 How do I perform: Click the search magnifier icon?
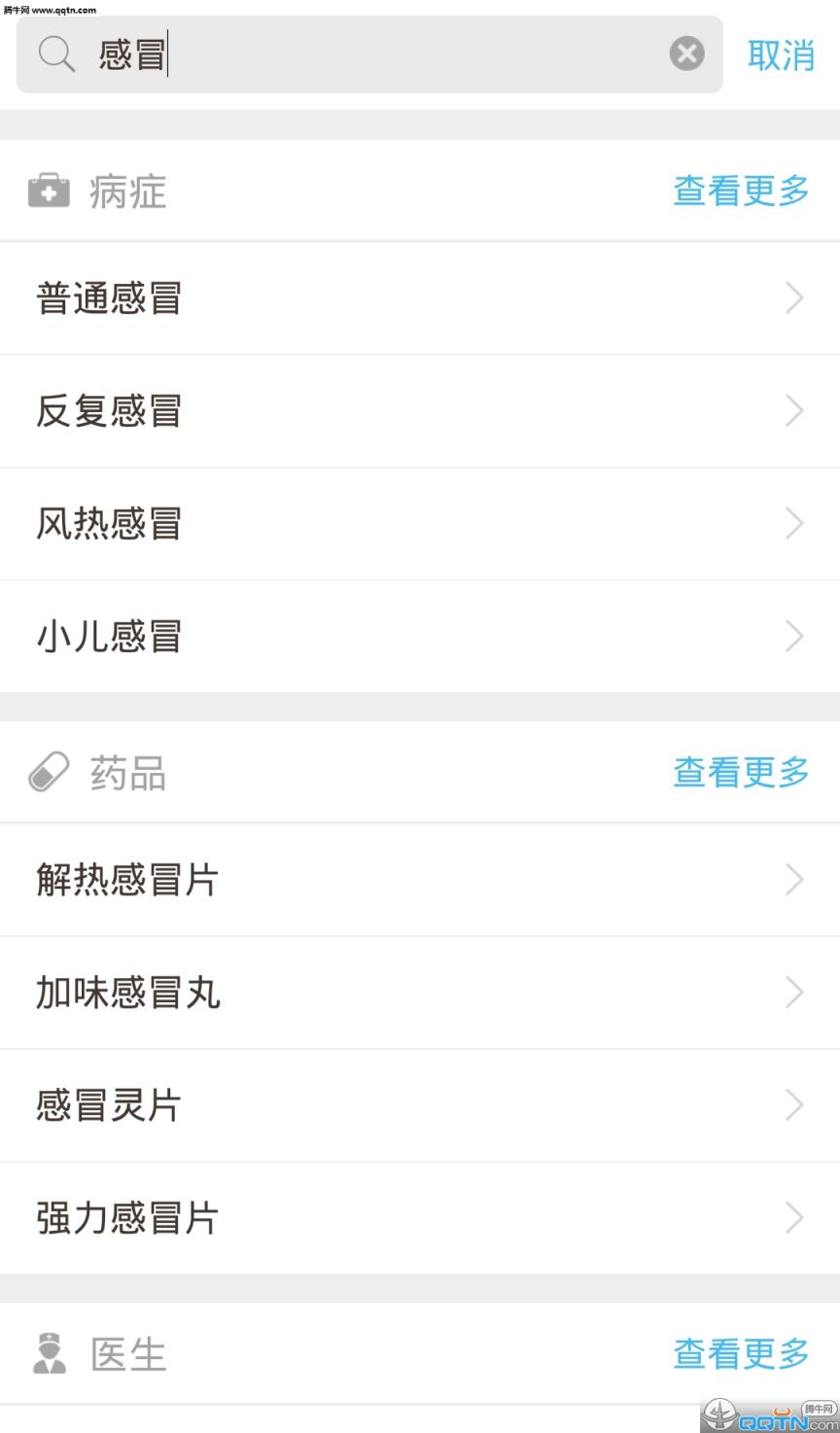55,53
